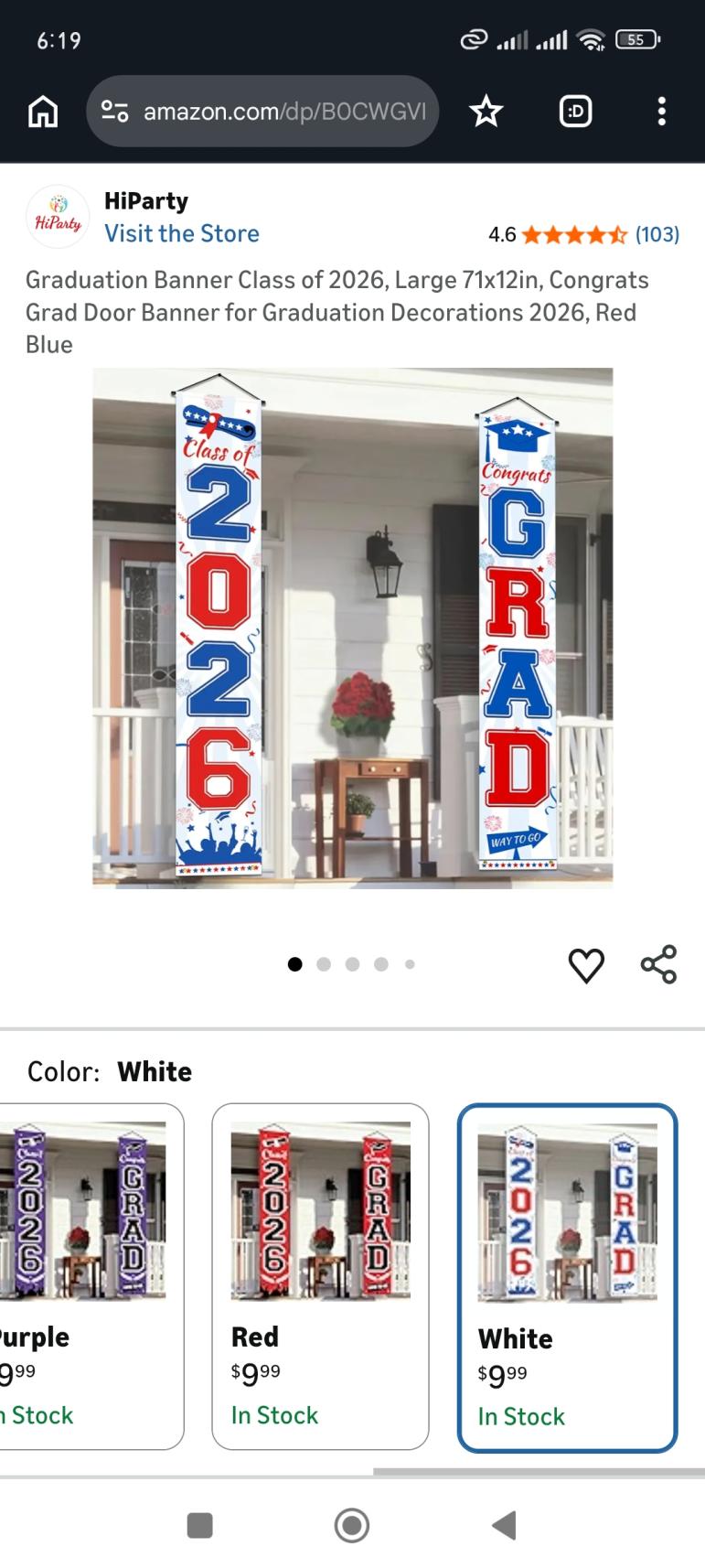Open the 103 customer ratings
Screen dimensions: 705x1568
(x=657, y=234)
